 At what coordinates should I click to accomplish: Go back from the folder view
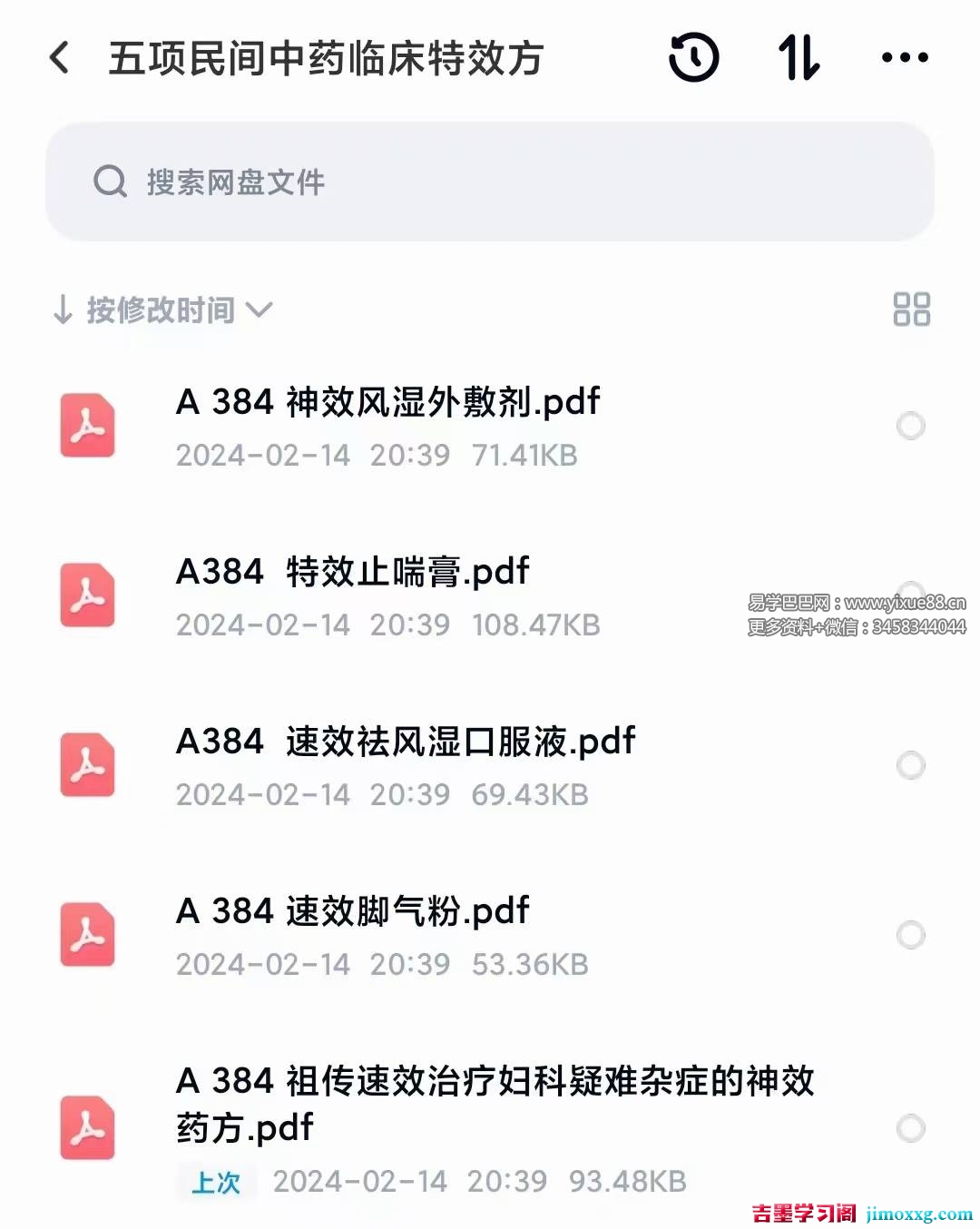click(x=60, y=58)
